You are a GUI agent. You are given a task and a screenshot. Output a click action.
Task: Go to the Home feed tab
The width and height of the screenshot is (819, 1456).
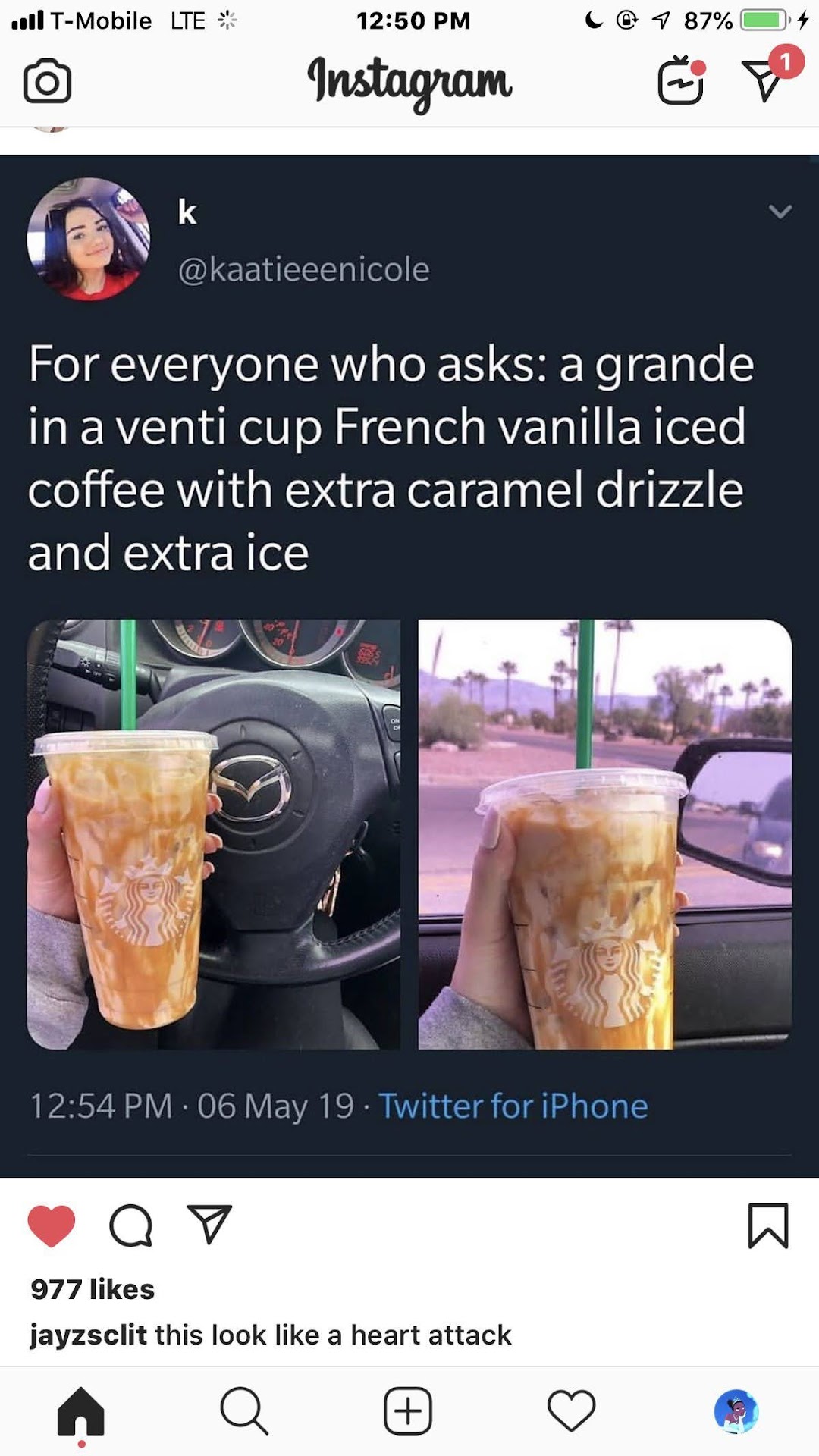[81, 1412]
